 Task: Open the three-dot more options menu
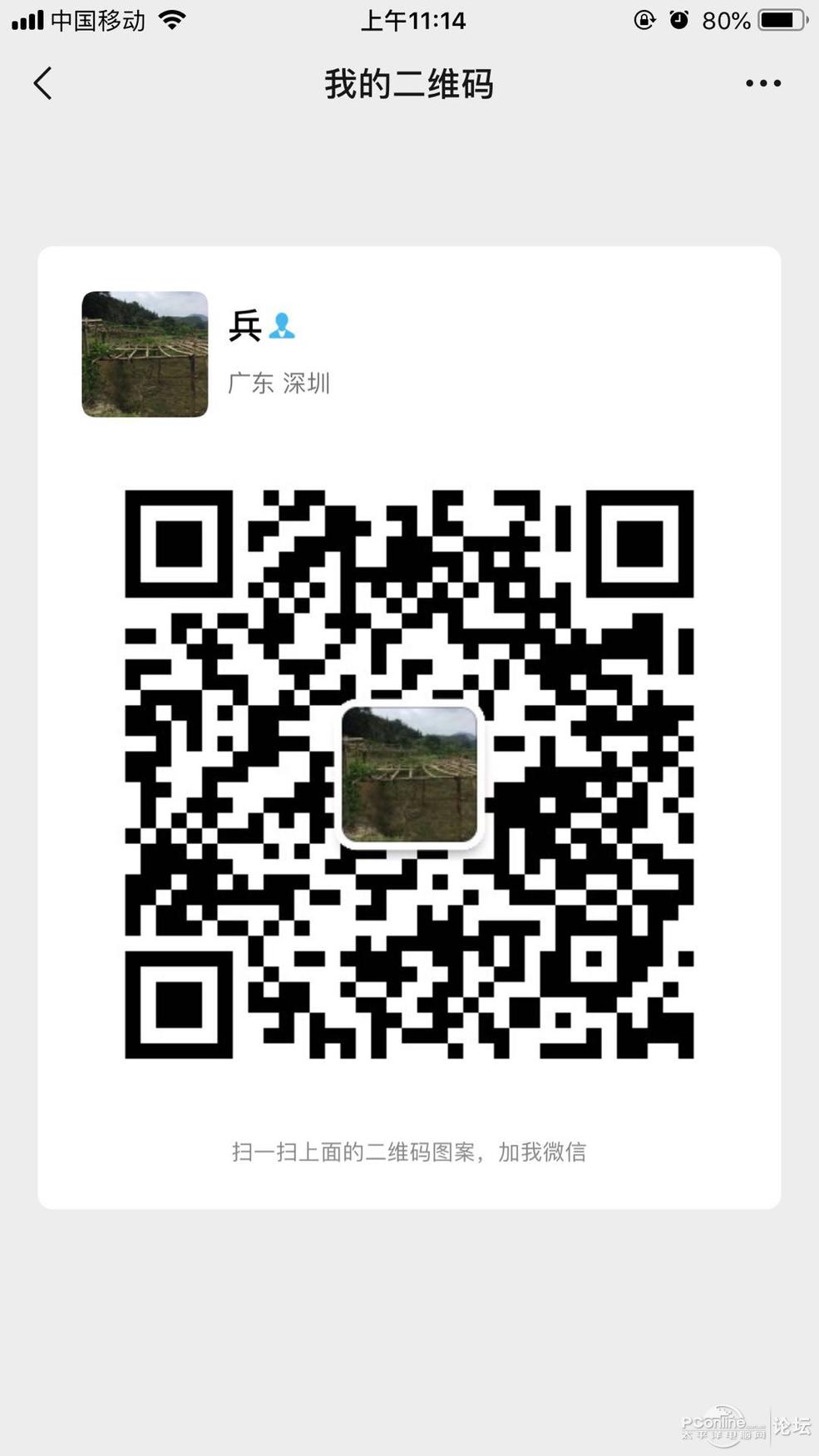762,83
